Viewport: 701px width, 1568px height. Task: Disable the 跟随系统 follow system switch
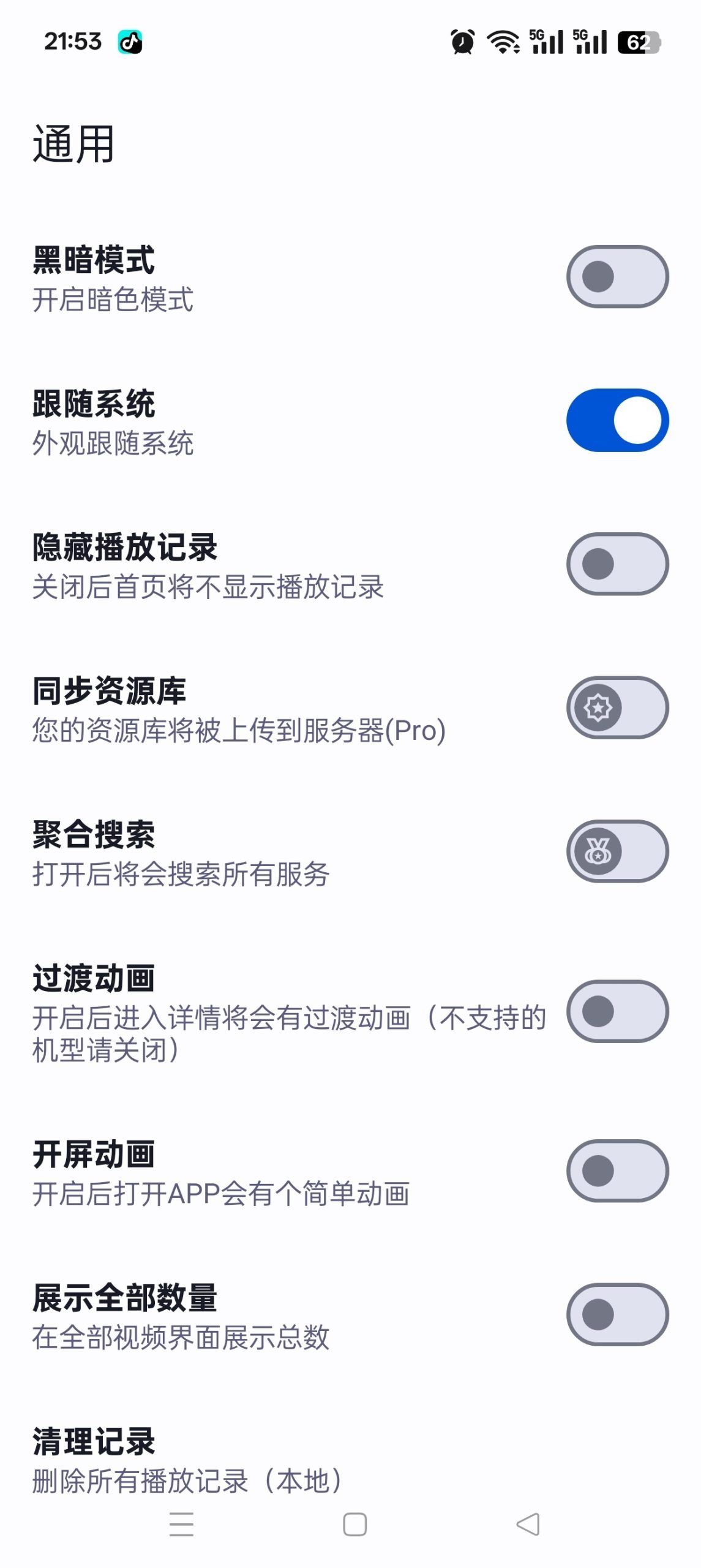(616, 420)
